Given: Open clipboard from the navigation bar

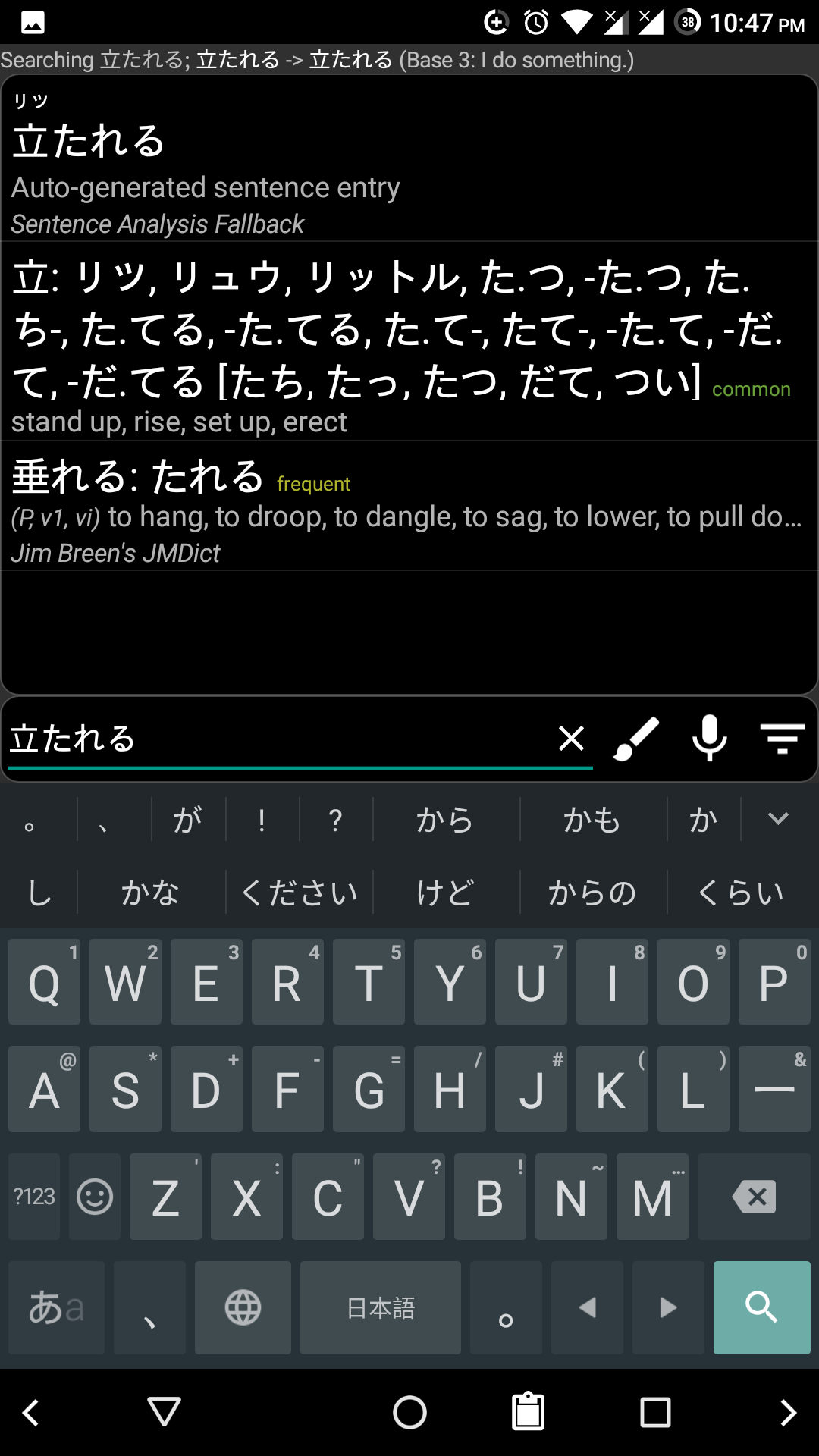Looking at the screenshot, I should [529, 1412].
